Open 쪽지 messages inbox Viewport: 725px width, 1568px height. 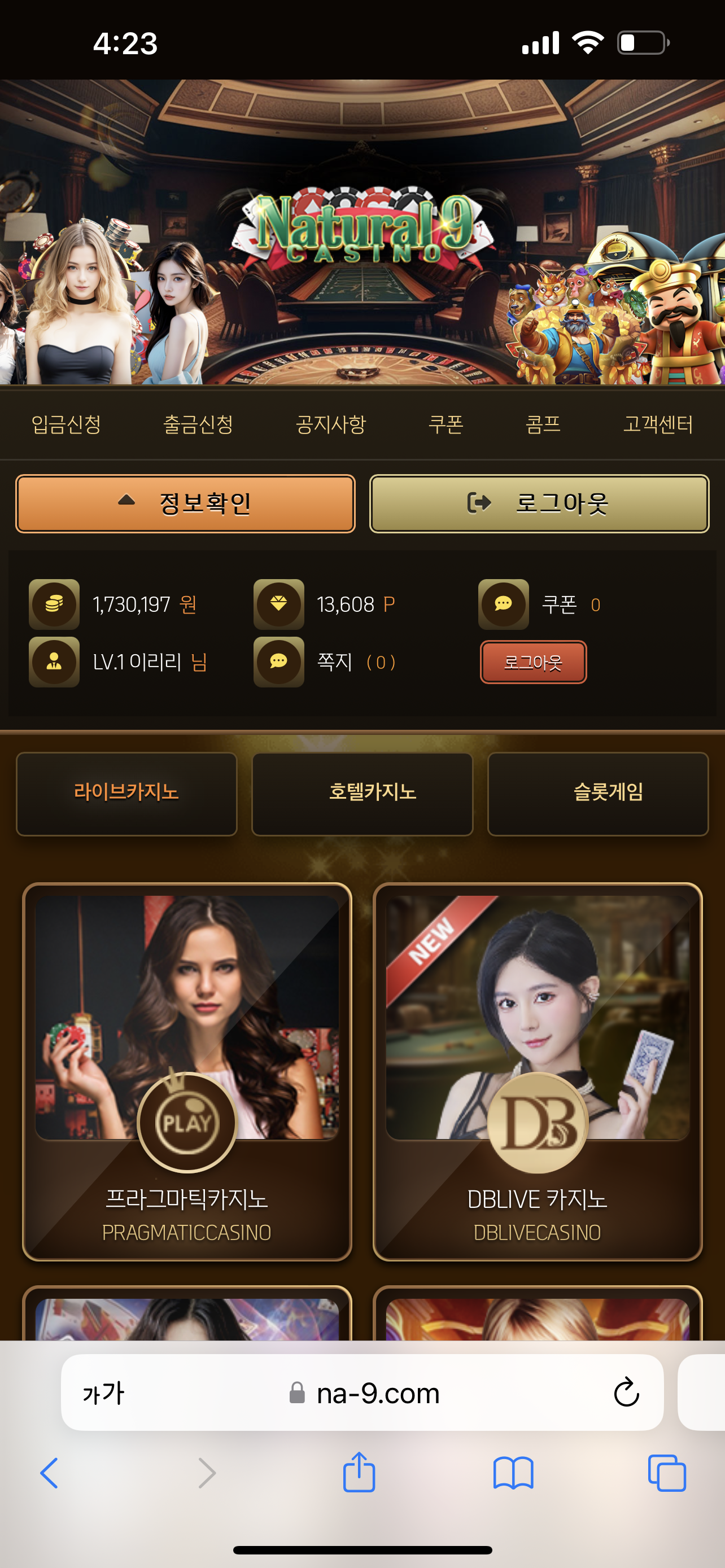coord(335,662)
